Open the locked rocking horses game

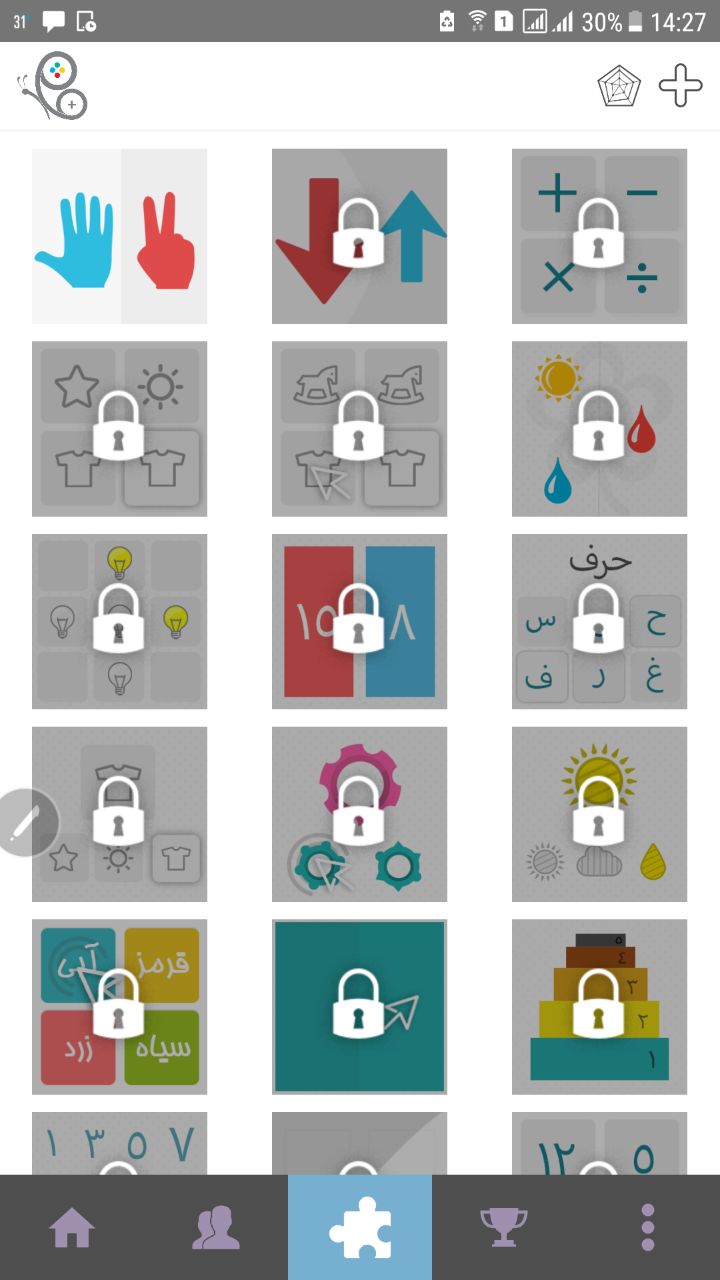pyautogui.click(x=359, y=429)
